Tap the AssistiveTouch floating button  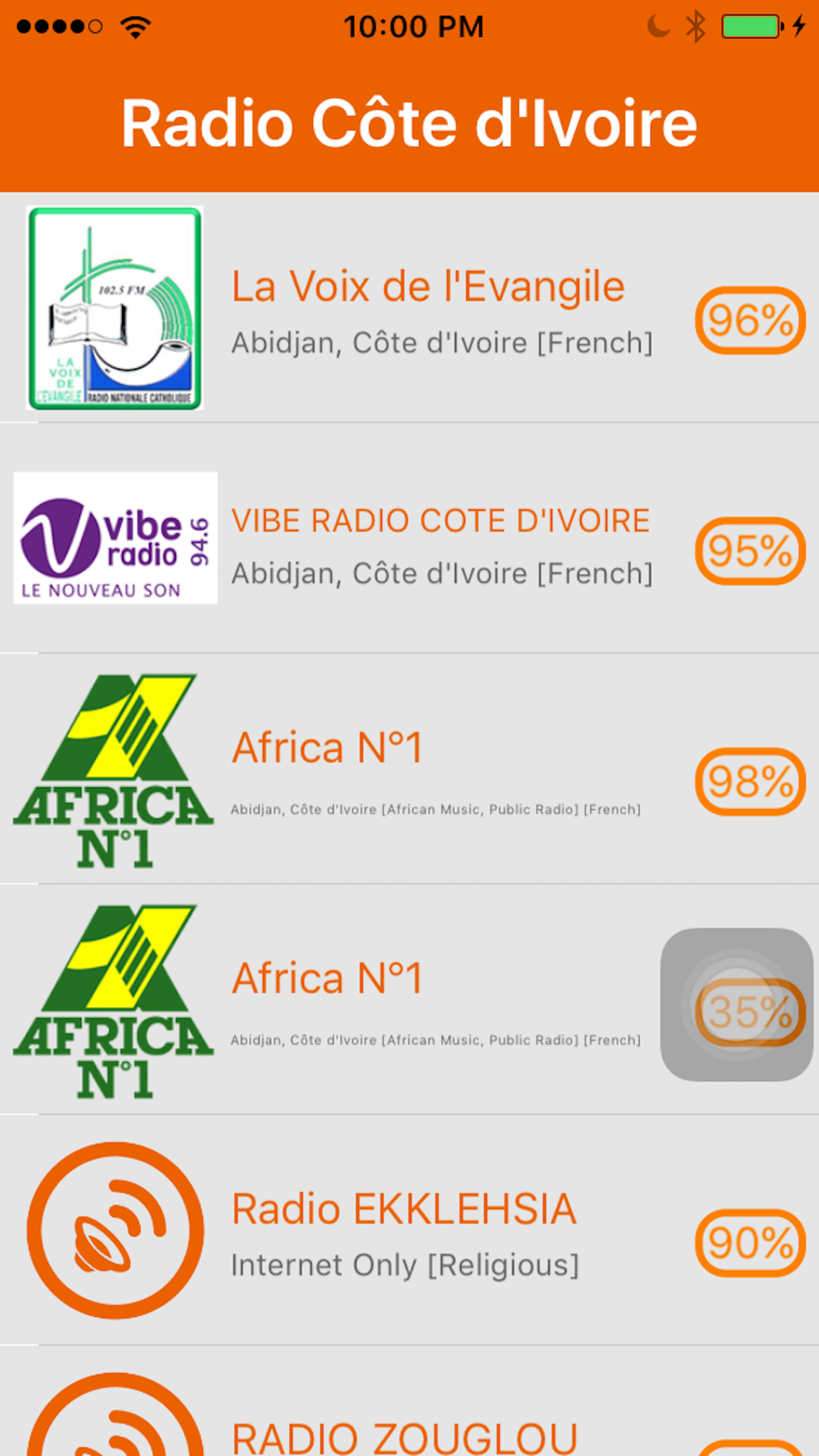[737, 1005]
